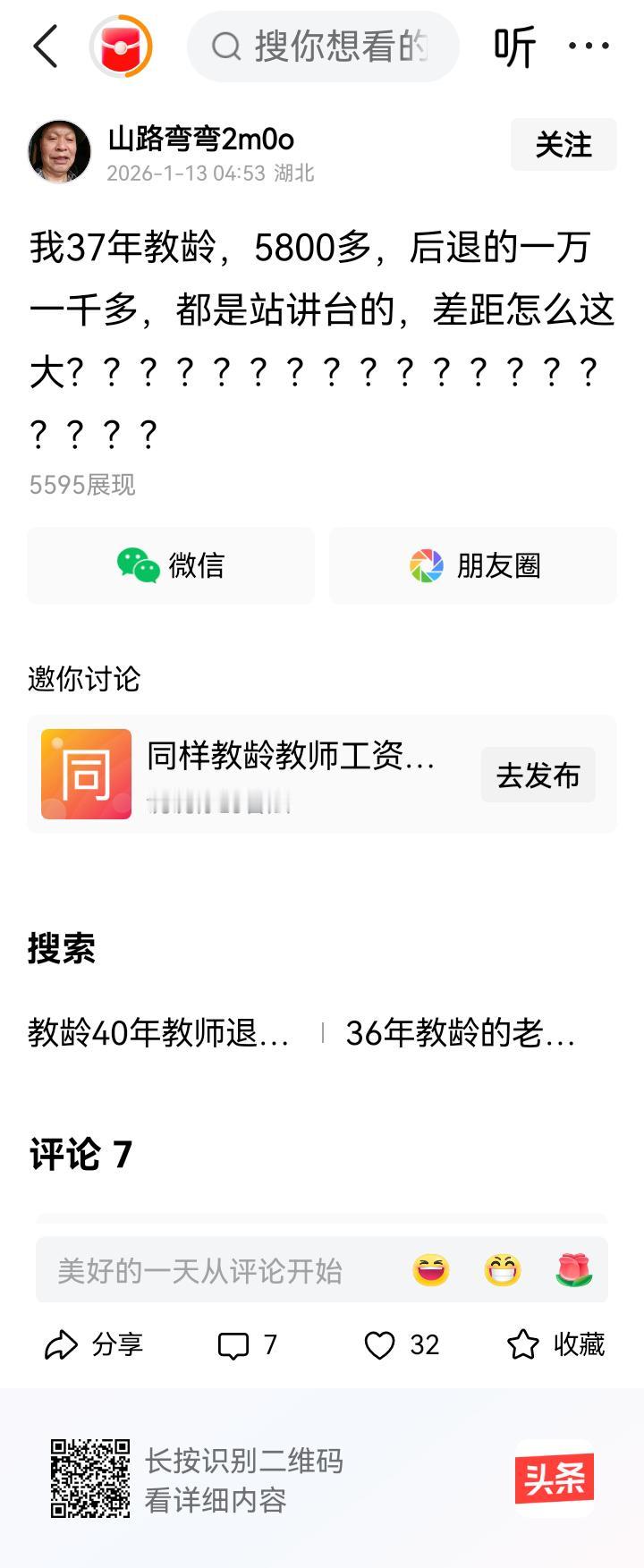644x1568 pixels.
Task: Tap 关注 to follow the author
Action: click(x=563, y=145)
